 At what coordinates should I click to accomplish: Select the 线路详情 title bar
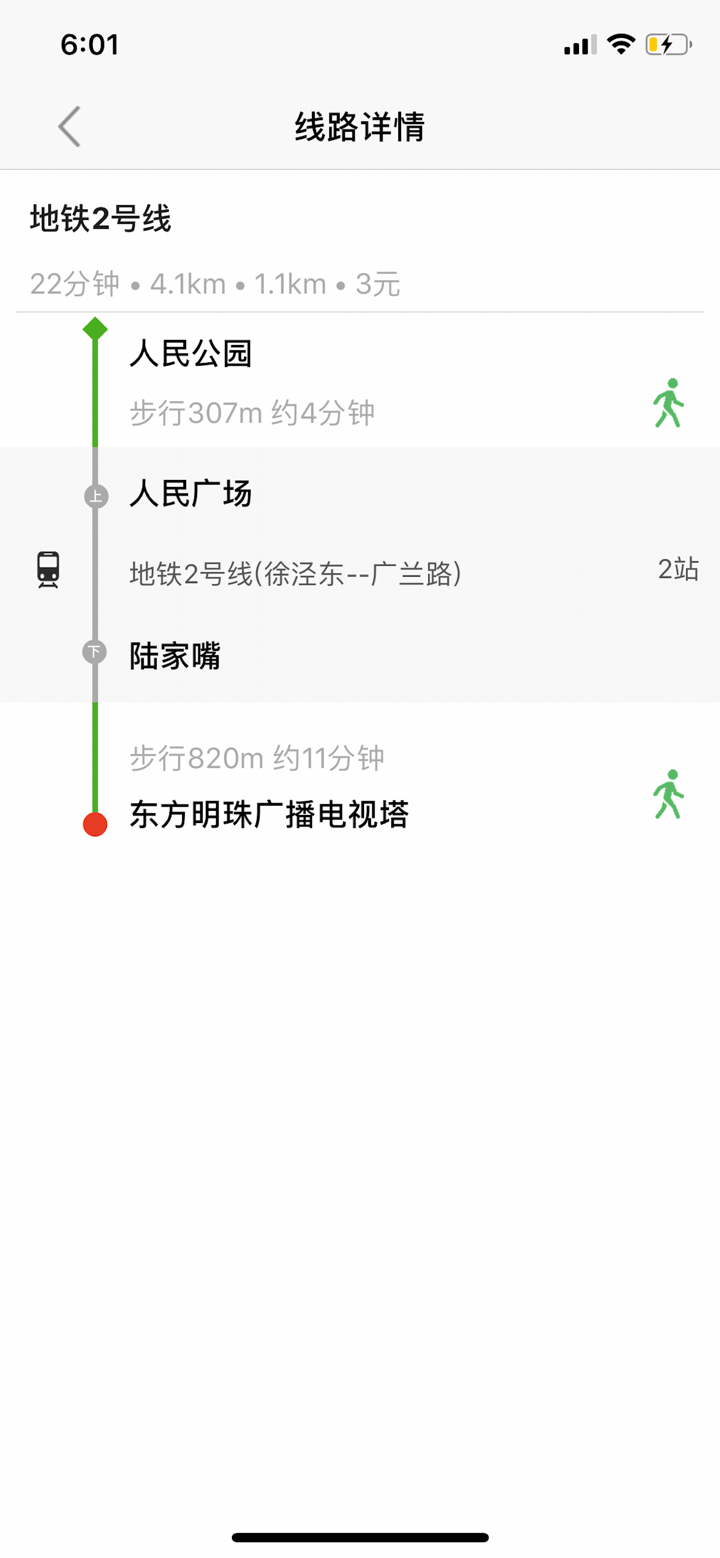pos(360,126)
